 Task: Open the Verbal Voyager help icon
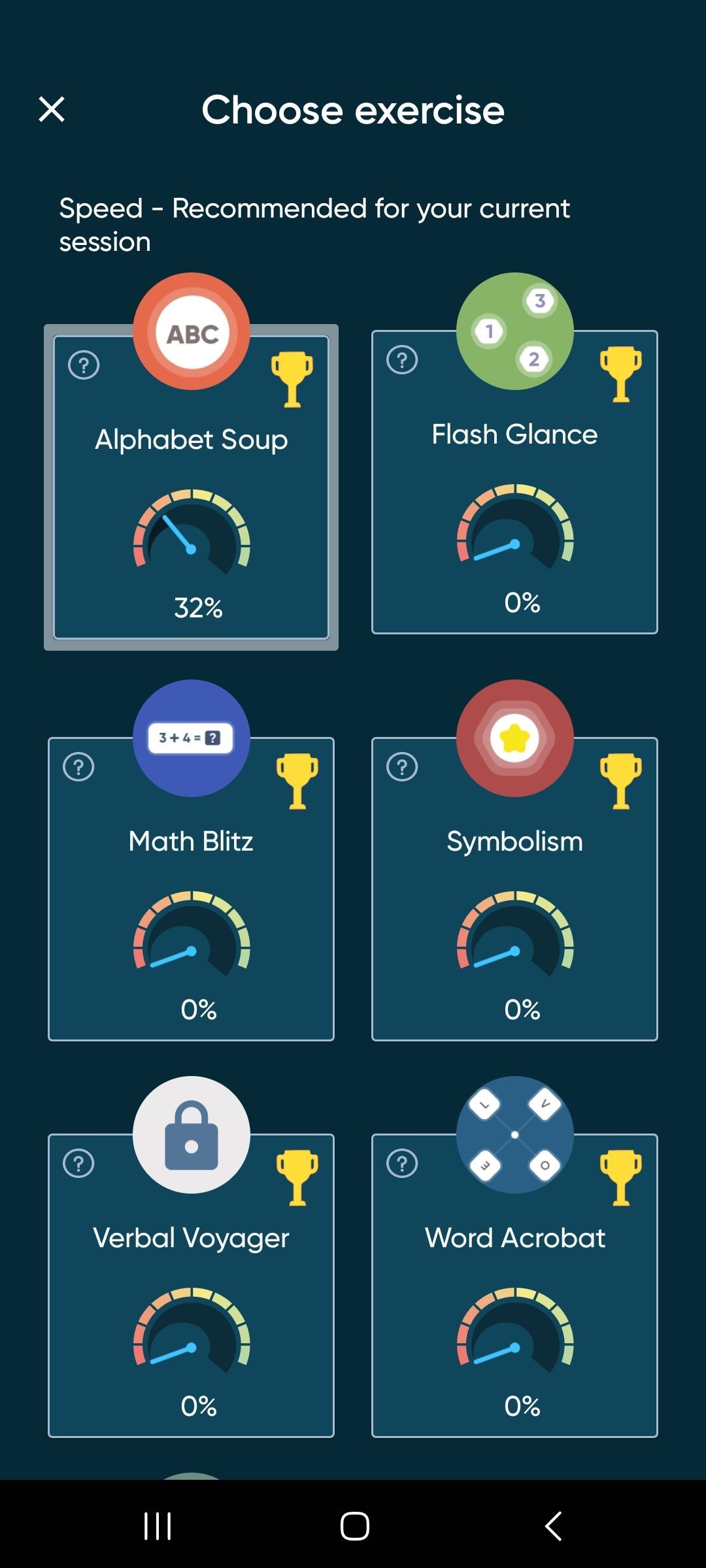(x=78, y=1164)
